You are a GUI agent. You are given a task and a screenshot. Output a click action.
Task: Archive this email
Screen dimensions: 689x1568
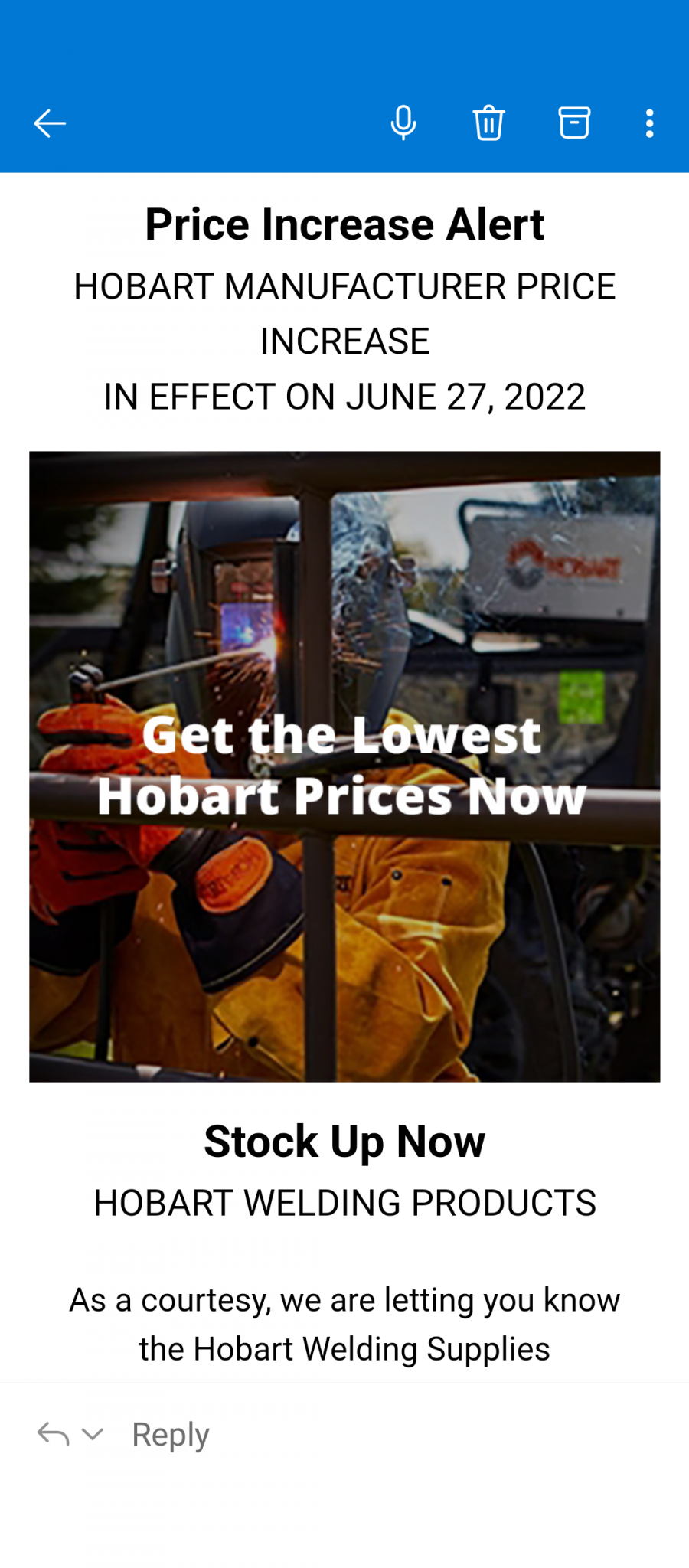point(574,123)
